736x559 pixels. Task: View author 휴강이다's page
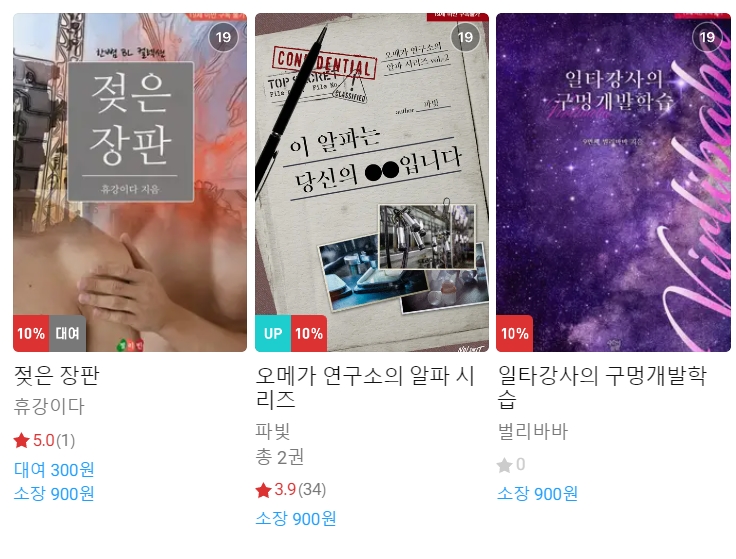coord(49,407)
